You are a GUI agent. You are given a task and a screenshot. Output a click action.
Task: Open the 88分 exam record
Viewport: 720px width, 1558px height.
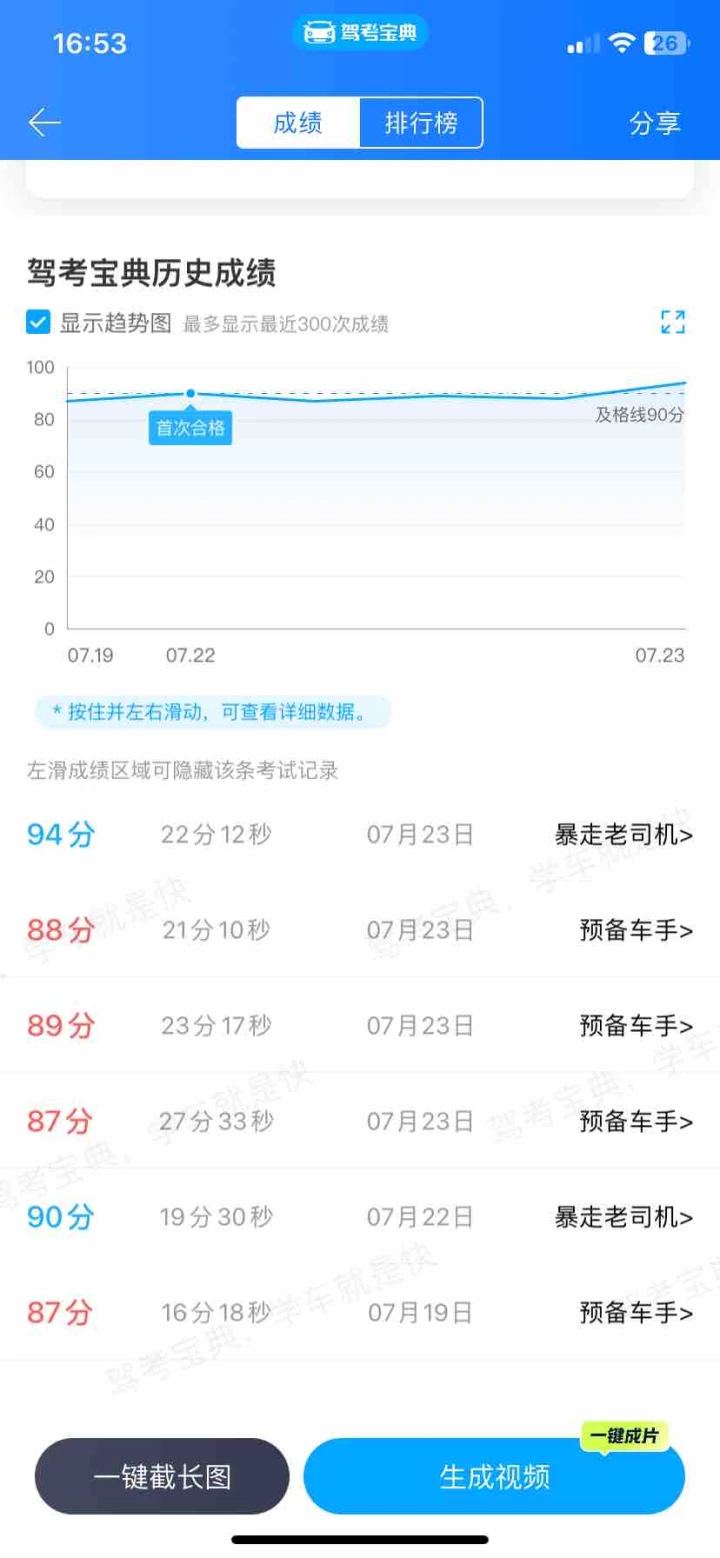(x=360, y=930)
